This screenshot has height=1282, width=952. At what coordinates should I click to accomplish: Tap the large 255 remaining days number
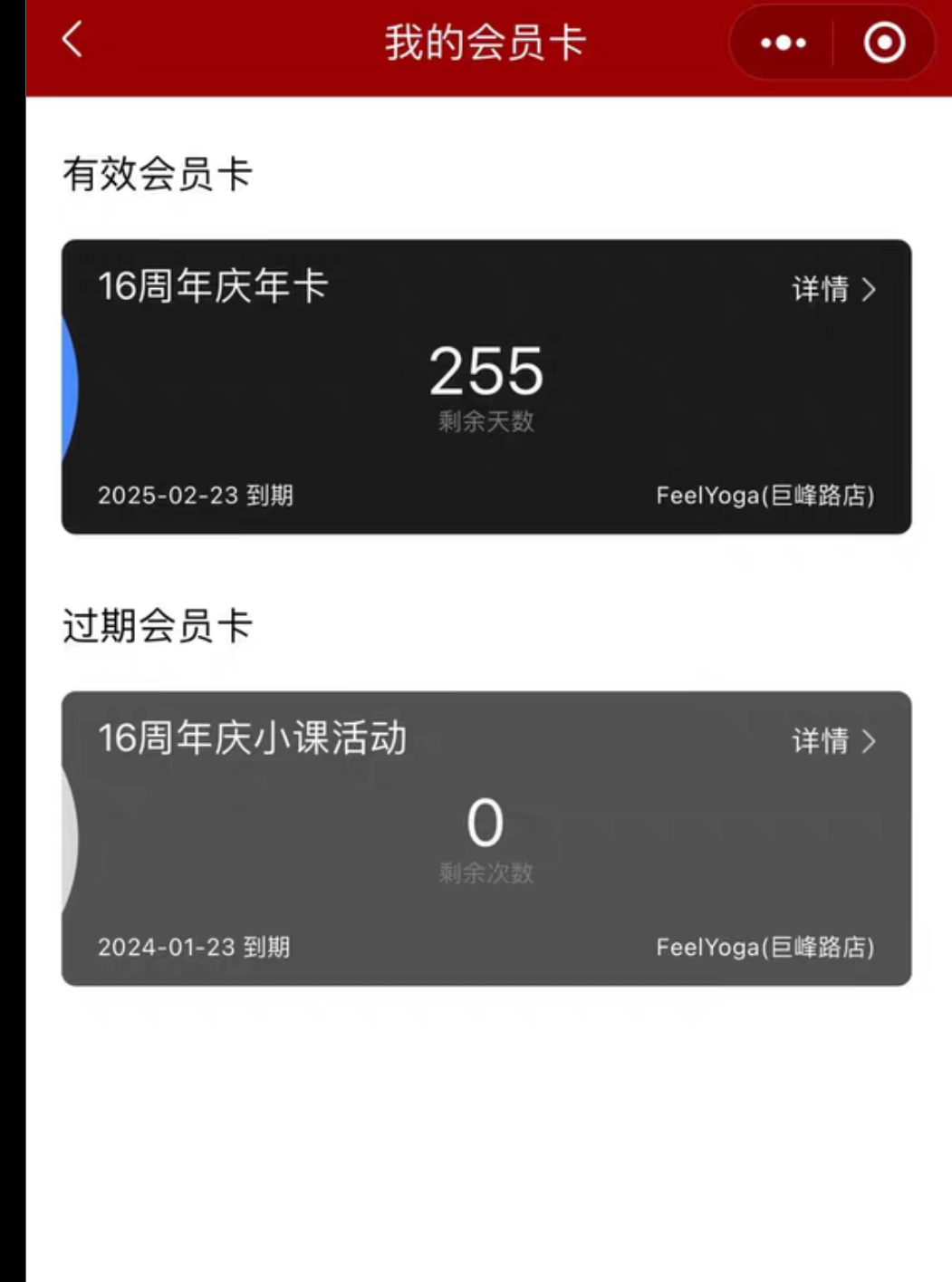(486, 370)
